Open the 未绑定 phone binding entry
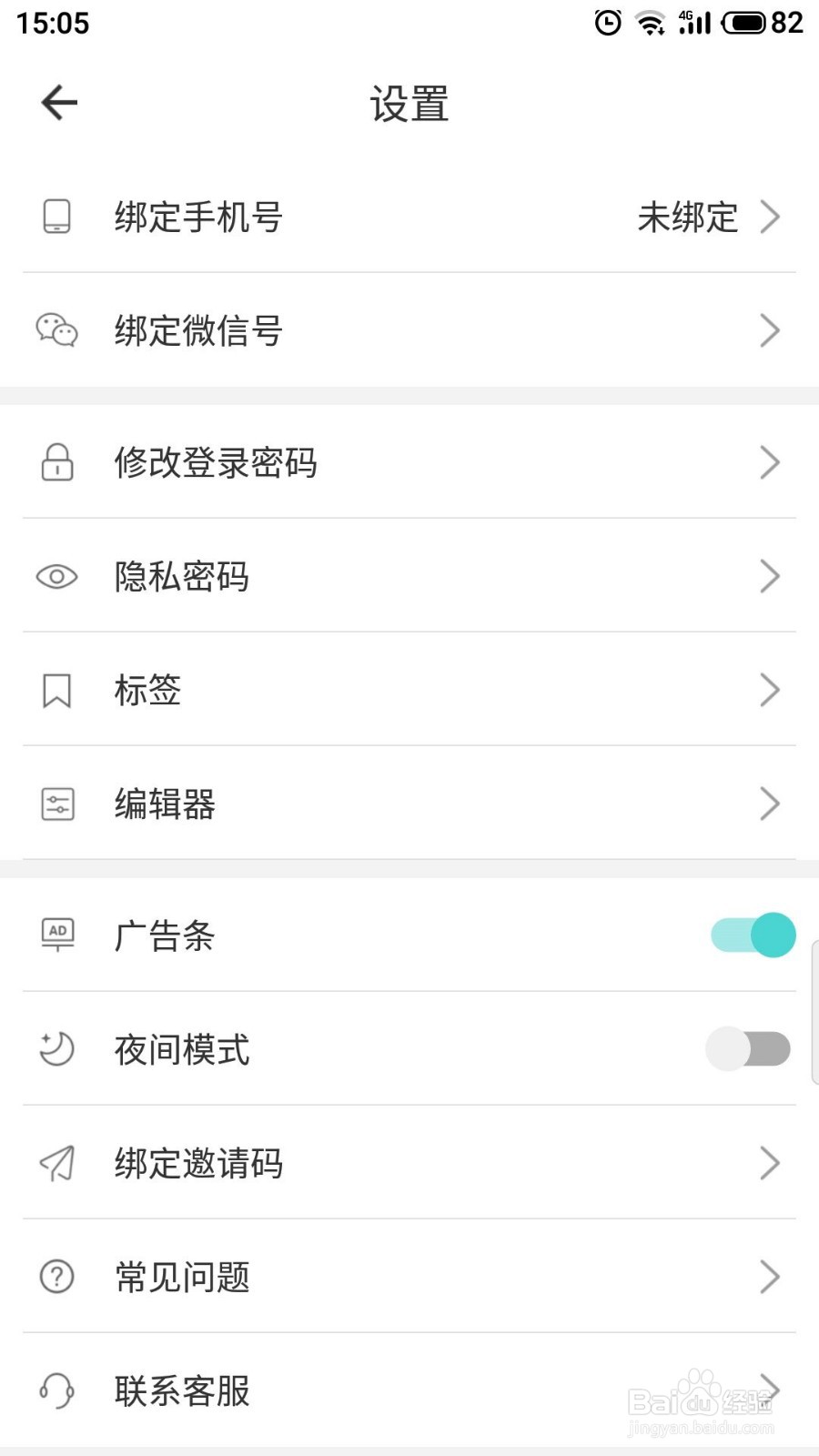The image size is (819, 1456). coord(685,217)
